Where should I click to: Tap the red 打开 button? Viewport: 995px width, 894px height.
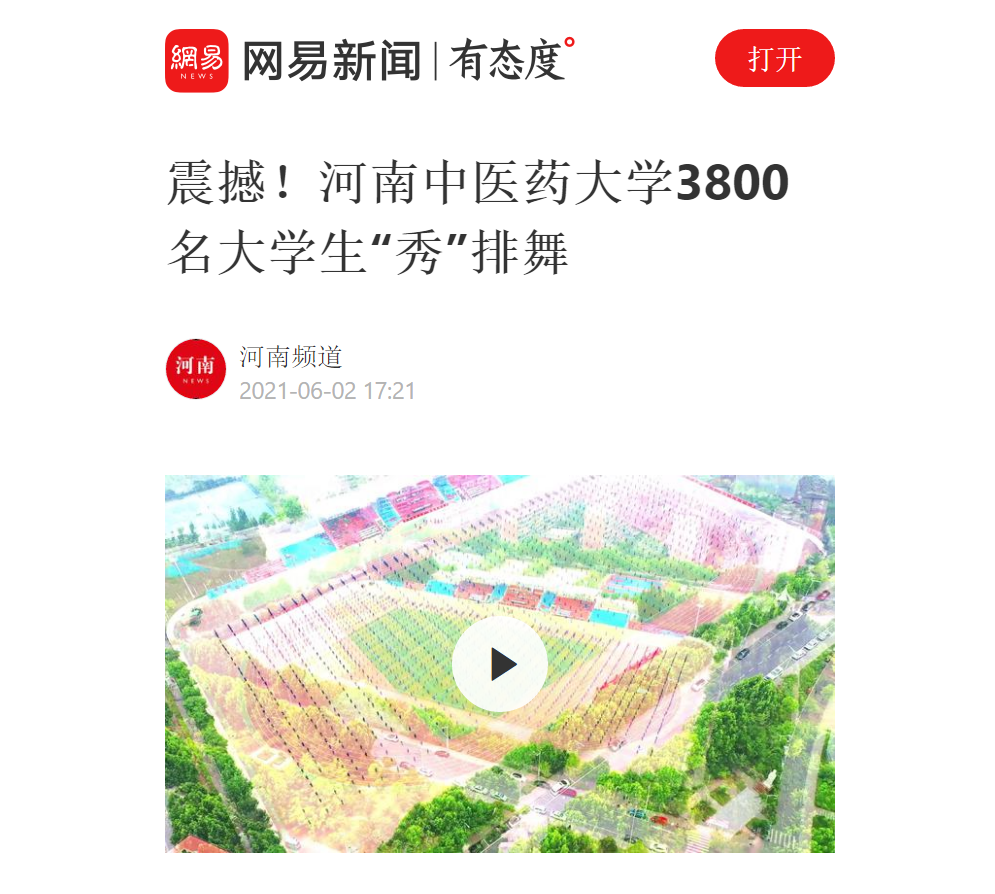click(x=774, y=59)
